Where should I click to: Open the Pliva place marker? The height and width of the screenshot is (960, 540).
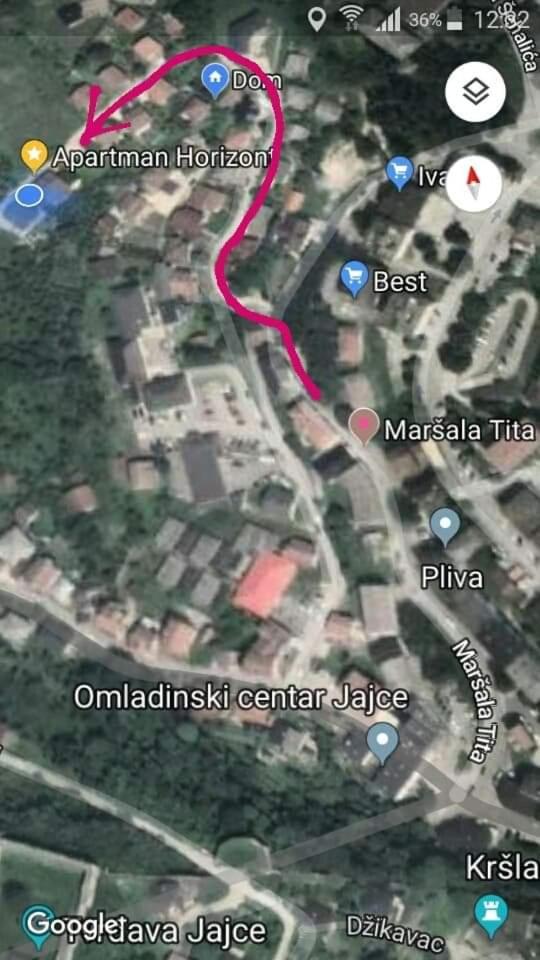[x=445, y=527]
